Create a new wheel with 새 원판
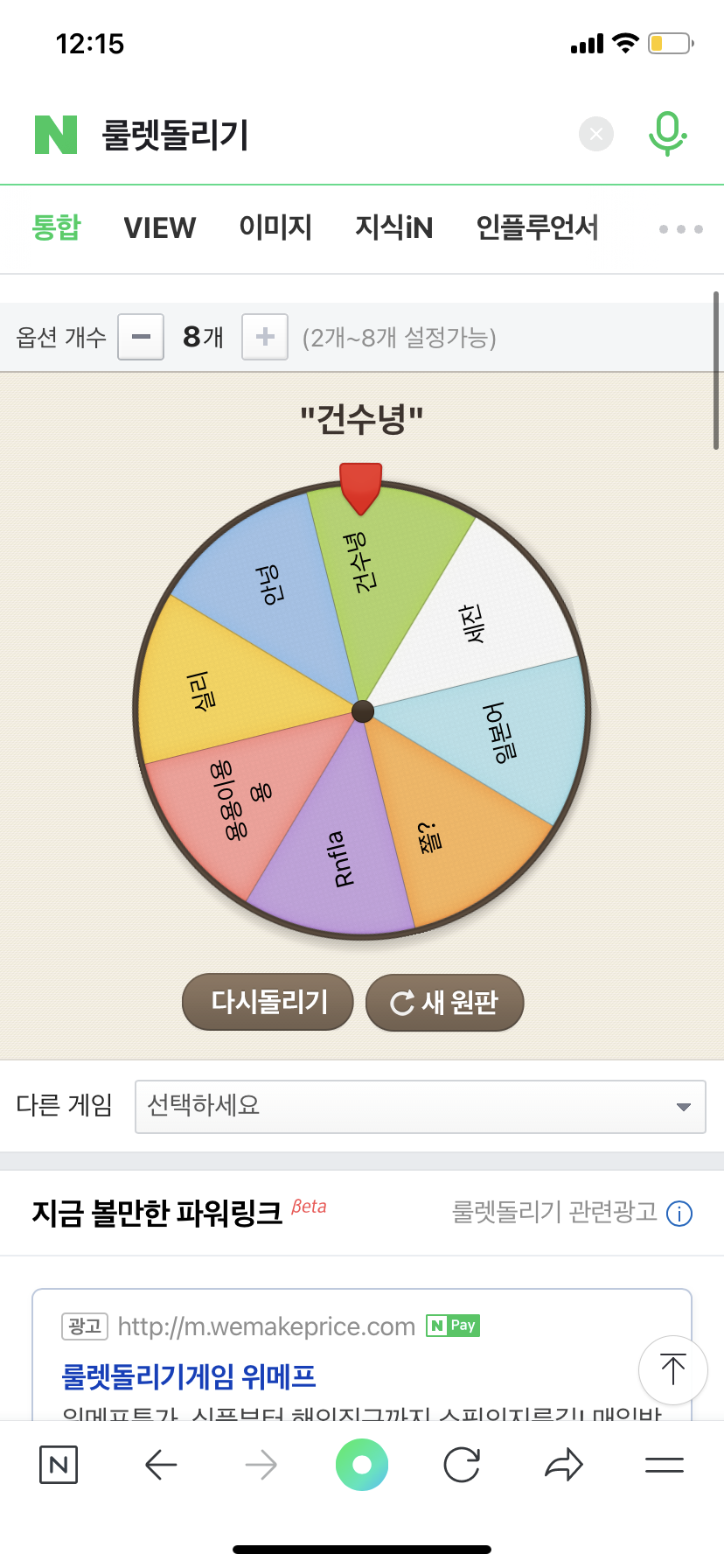Image resolution: width=724 pixels, height=1568 pixels. (x=444, y=1002)
